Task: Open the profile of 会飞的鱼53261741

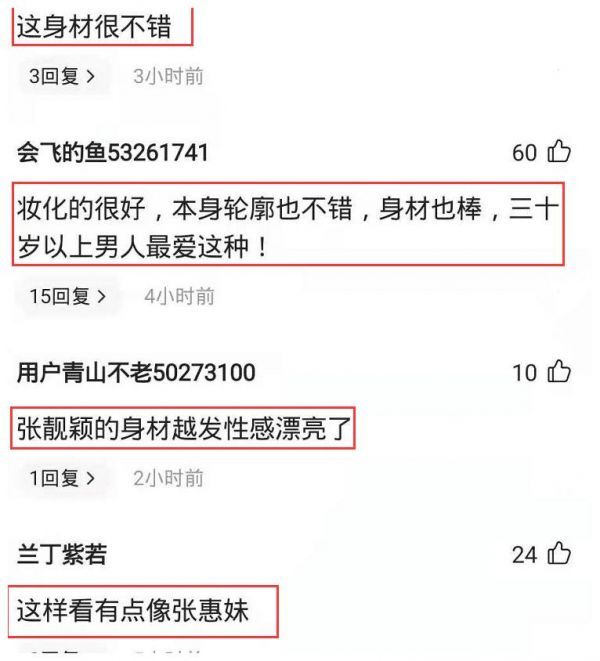Action: [x=112, y=153]
